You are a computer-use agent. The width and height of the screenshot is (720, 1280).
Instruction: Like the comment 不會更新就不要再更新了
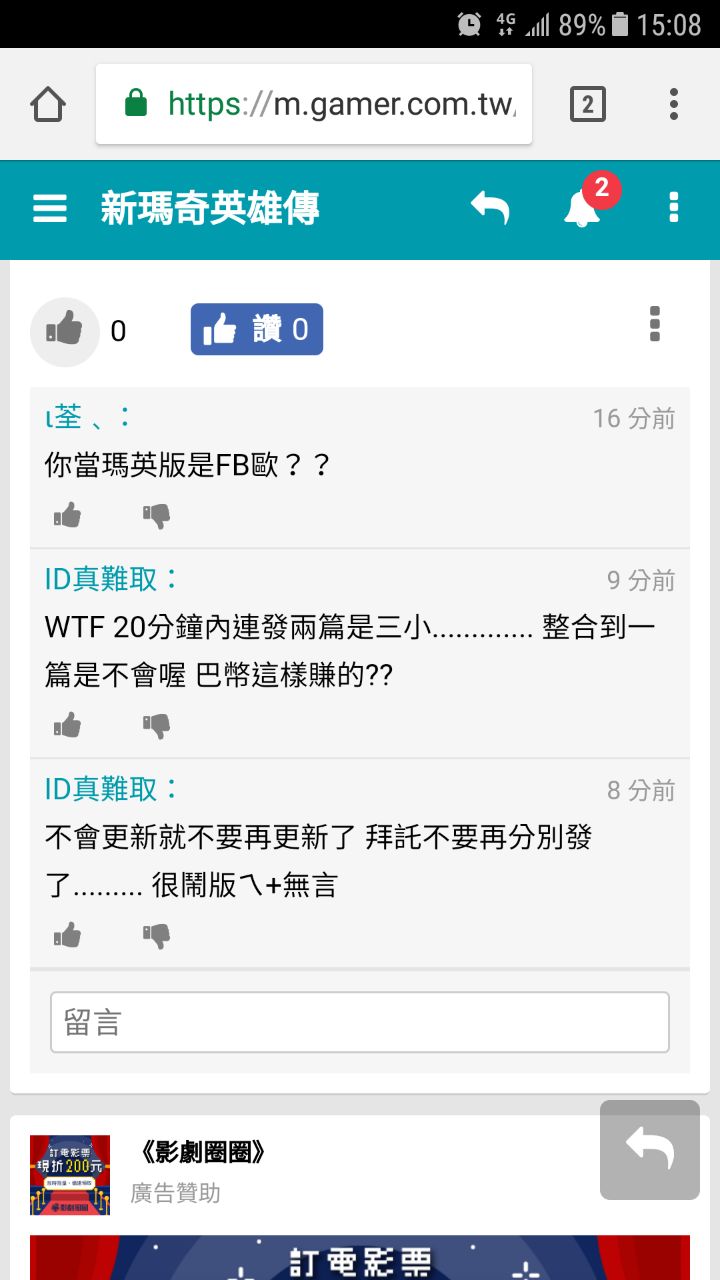pos(67,936)
